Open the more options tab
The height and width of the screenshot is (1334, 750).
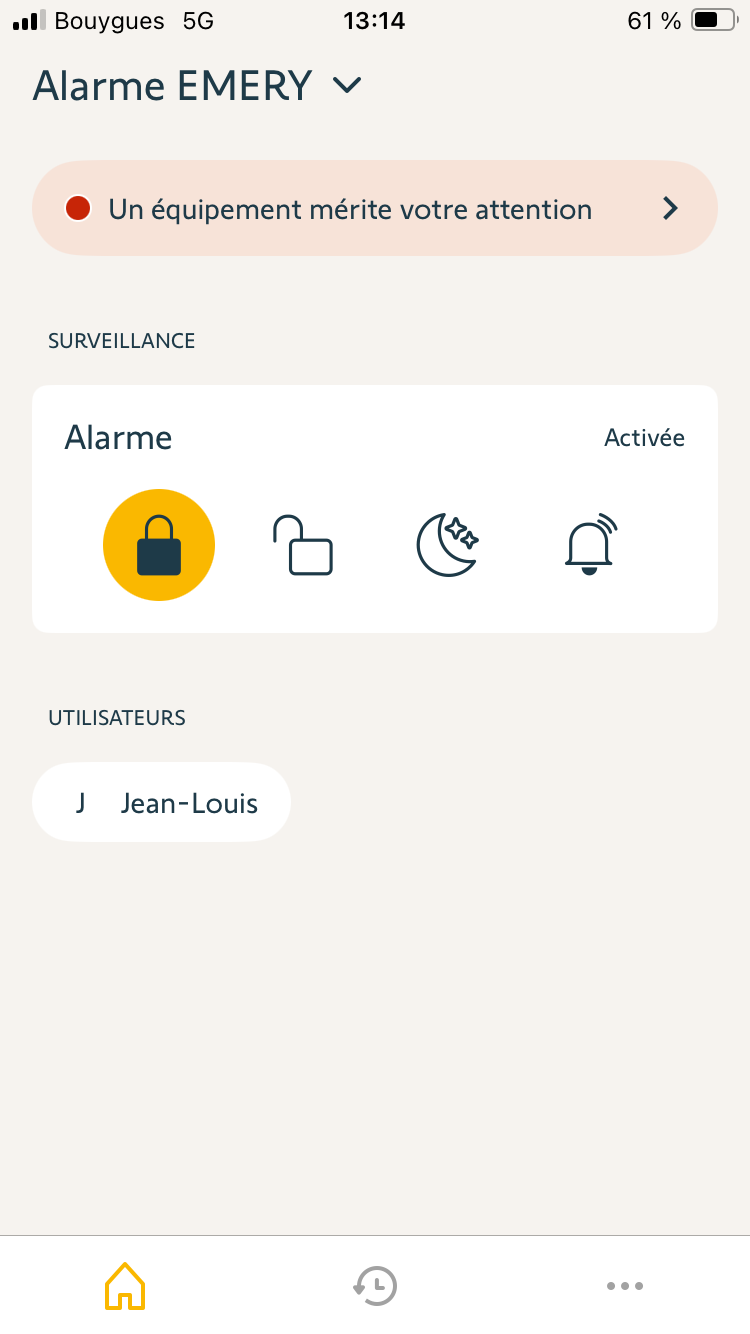coord(625,1286)
